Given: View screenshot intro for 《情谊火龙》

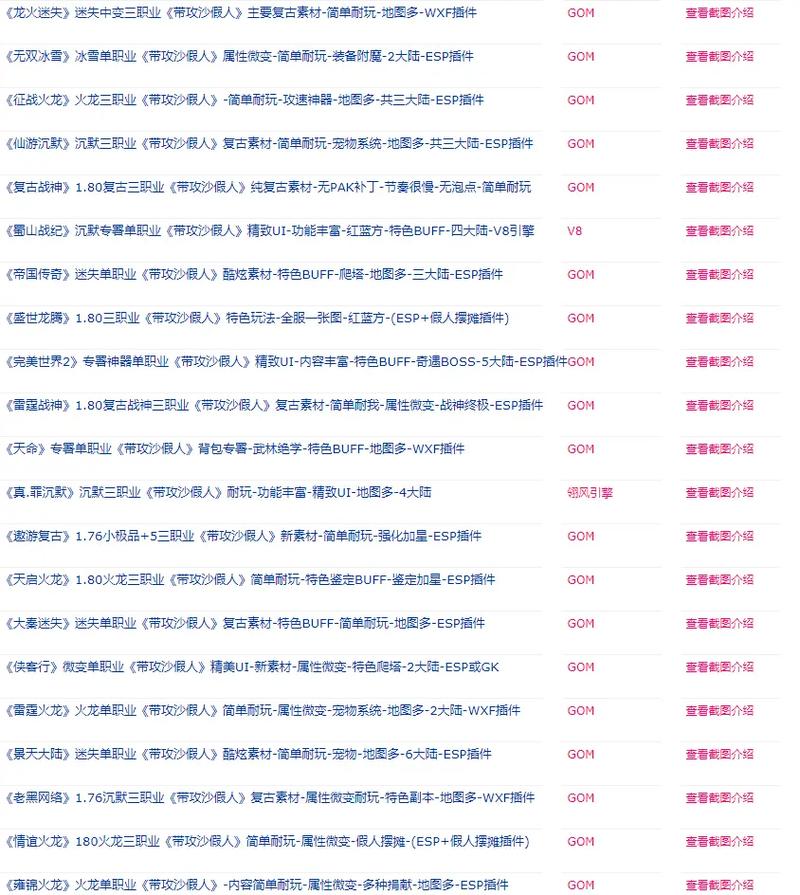Looking at the screenshot, I should tap(719, 842).
